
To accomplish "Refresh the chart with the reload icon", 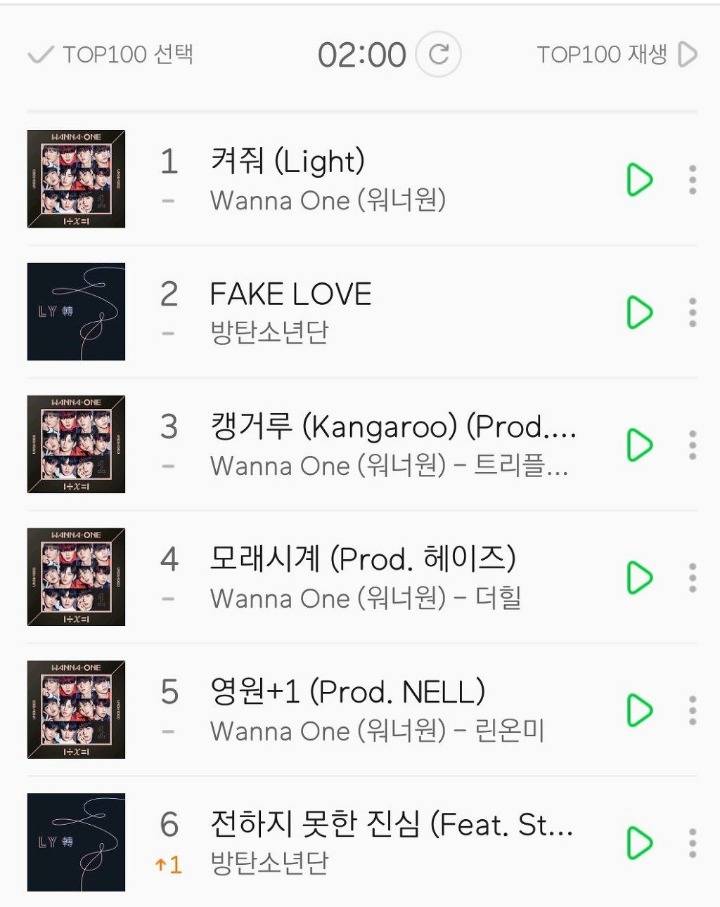I will click(x=438, y=54).
